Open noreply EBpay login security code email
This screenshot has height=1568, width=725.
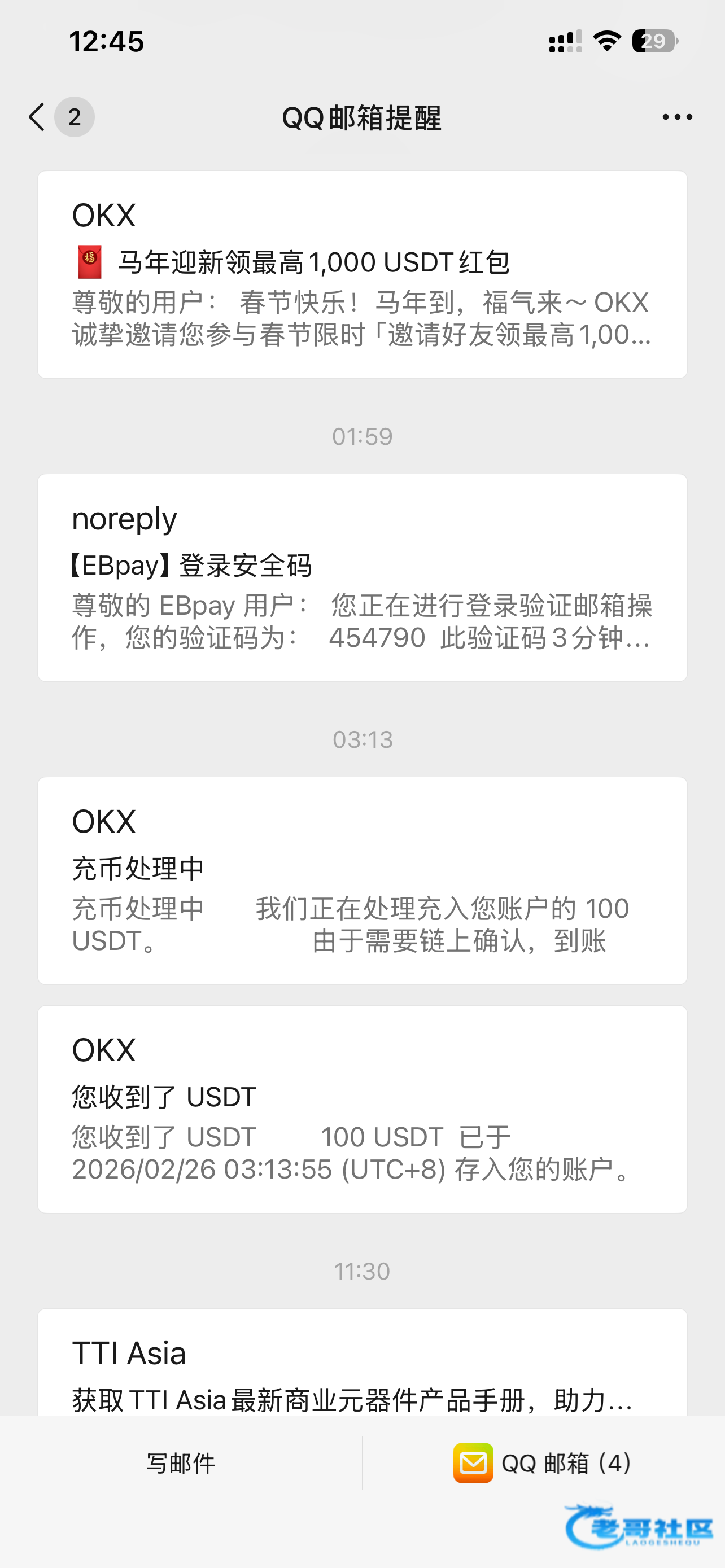click(x=362, y=577)
